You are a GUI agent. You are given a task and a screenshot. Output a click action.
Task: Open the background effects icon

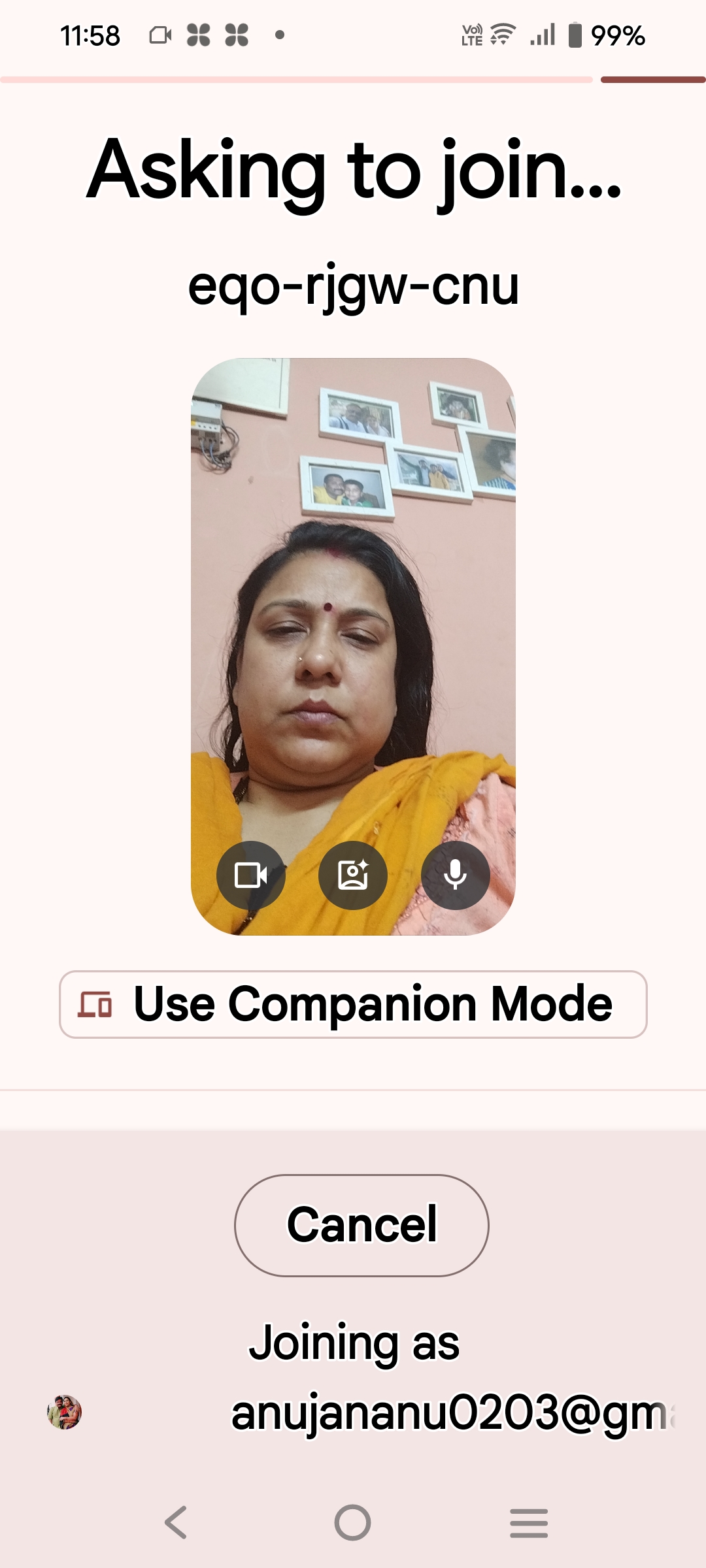pyautogui.click(x=353, y=875)
